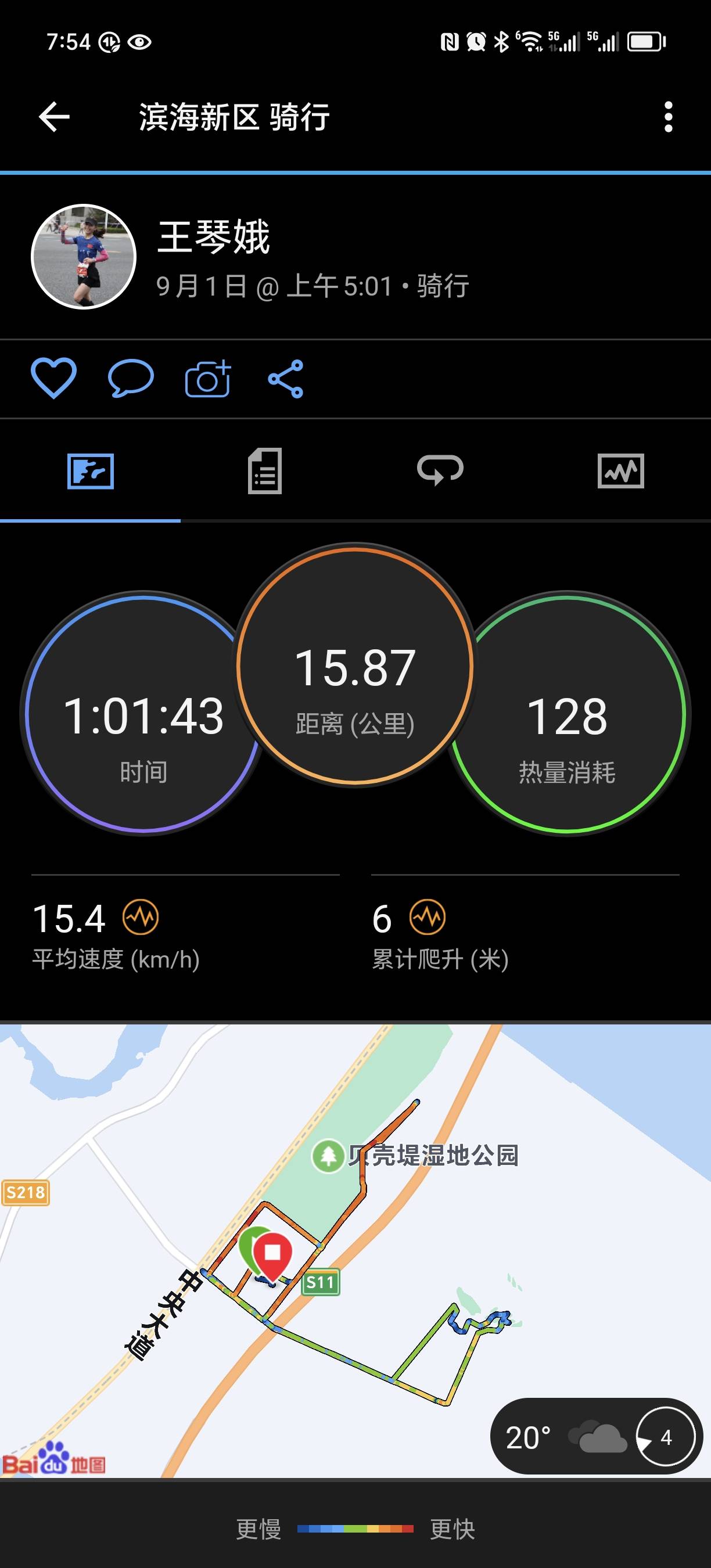View 王琴娥's profile photo
The width and height of the screenshot is (711, 1568).
tap(82, 256)
